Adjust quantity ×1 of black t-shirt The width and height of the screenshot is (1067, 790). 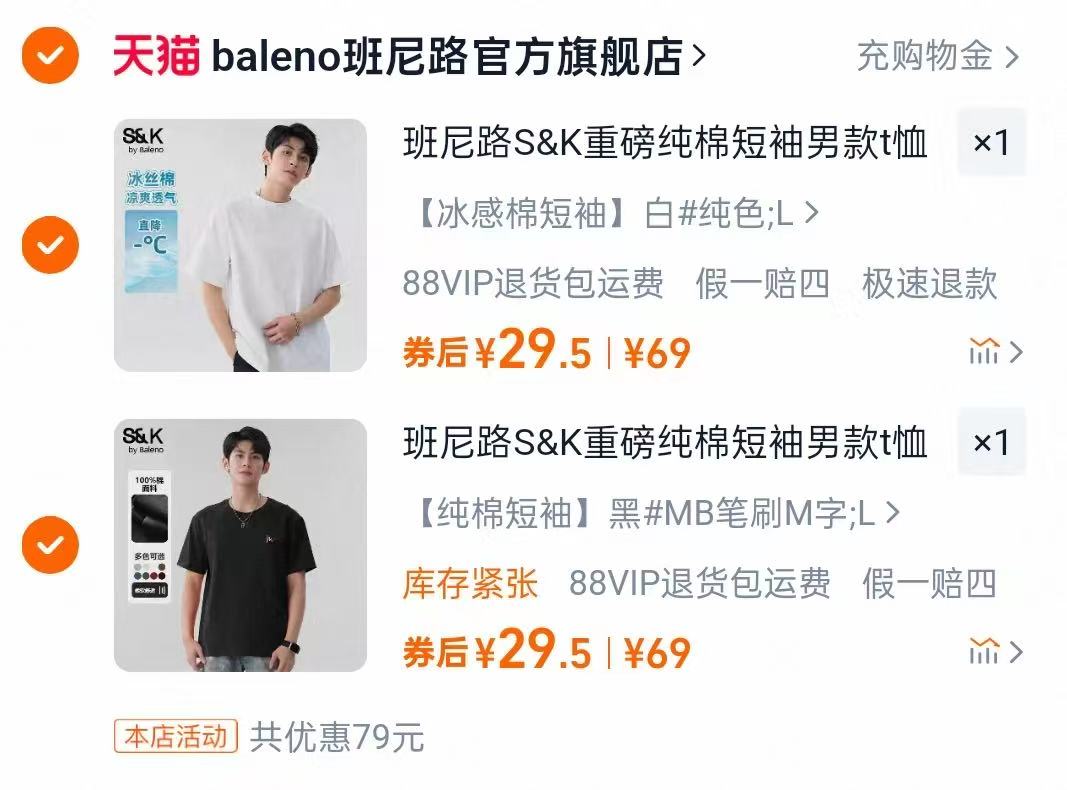pyautogui.click(x=991, y=443)
